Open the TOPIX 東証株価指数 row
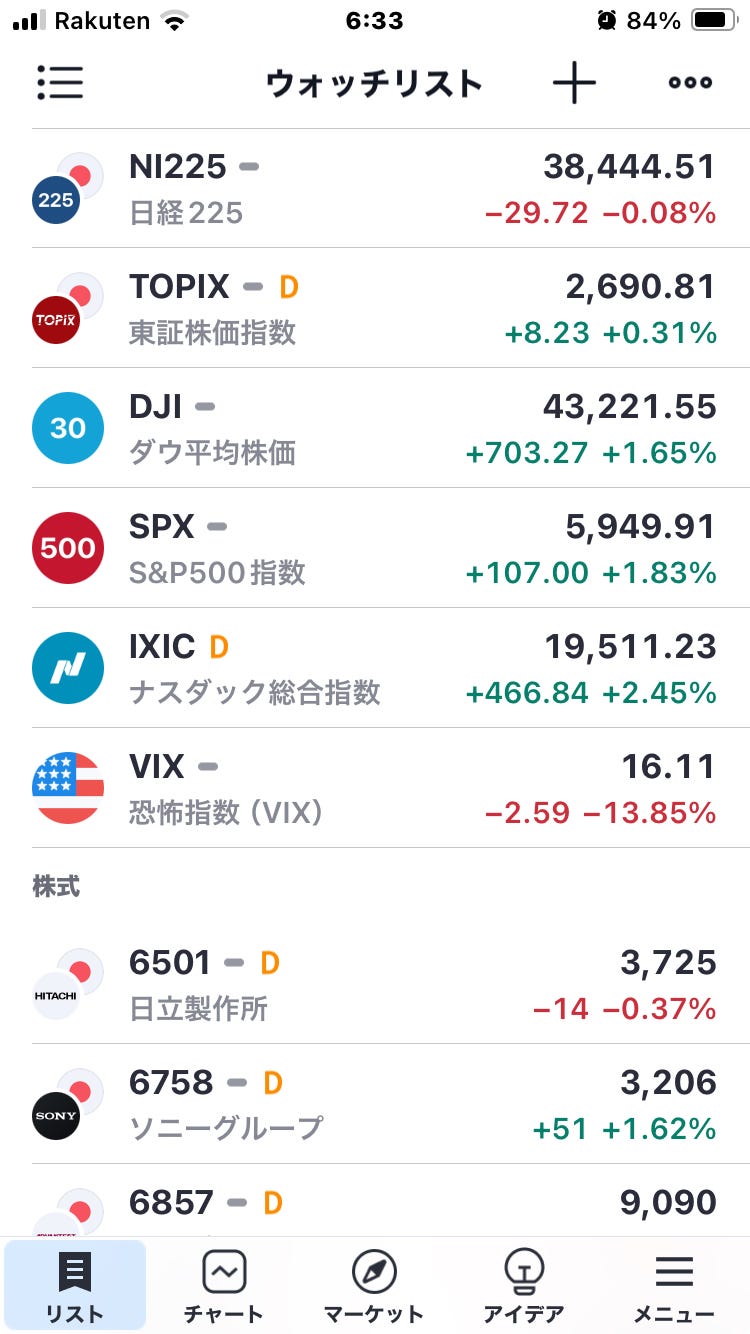The height and width of the screenshot is (1334, 750). point(375,308)
